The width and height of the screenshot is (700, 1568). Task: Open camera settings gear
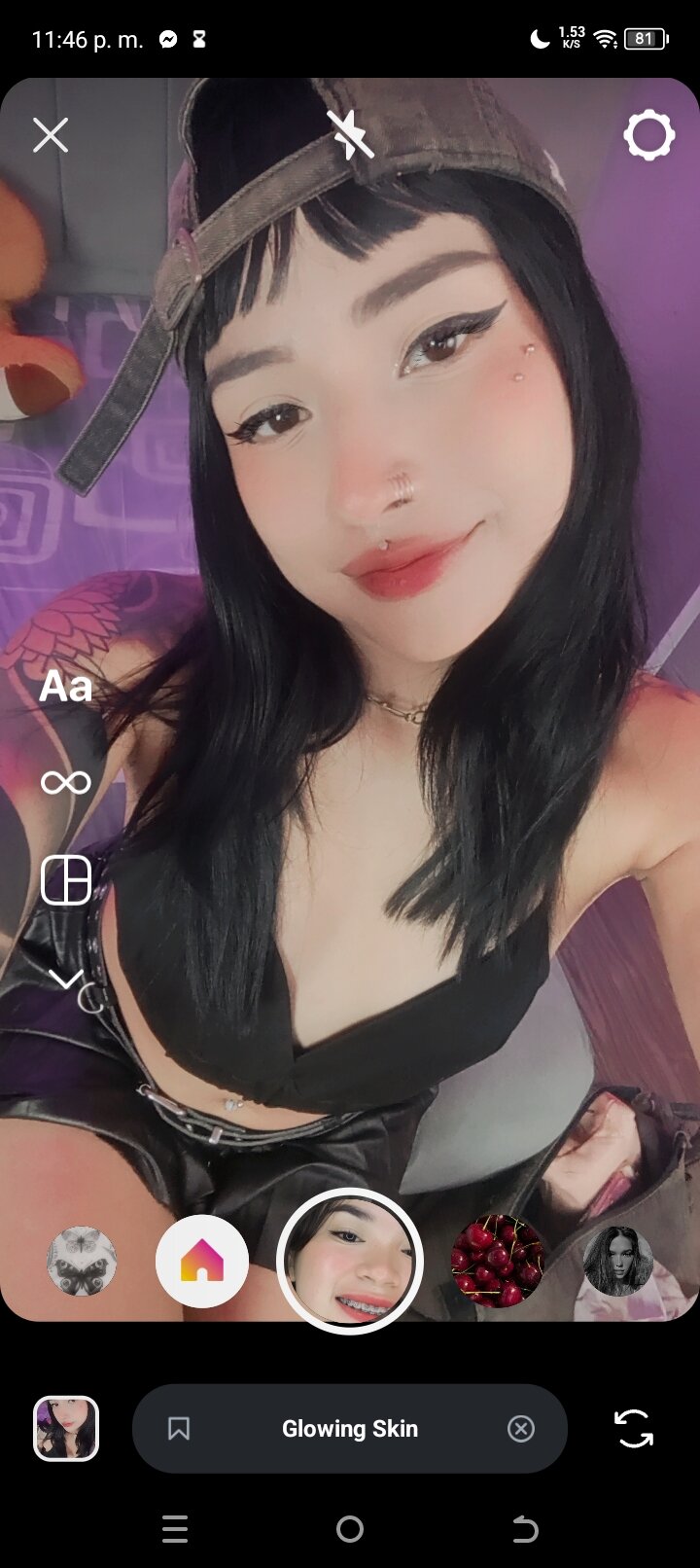tap(648, 135)
